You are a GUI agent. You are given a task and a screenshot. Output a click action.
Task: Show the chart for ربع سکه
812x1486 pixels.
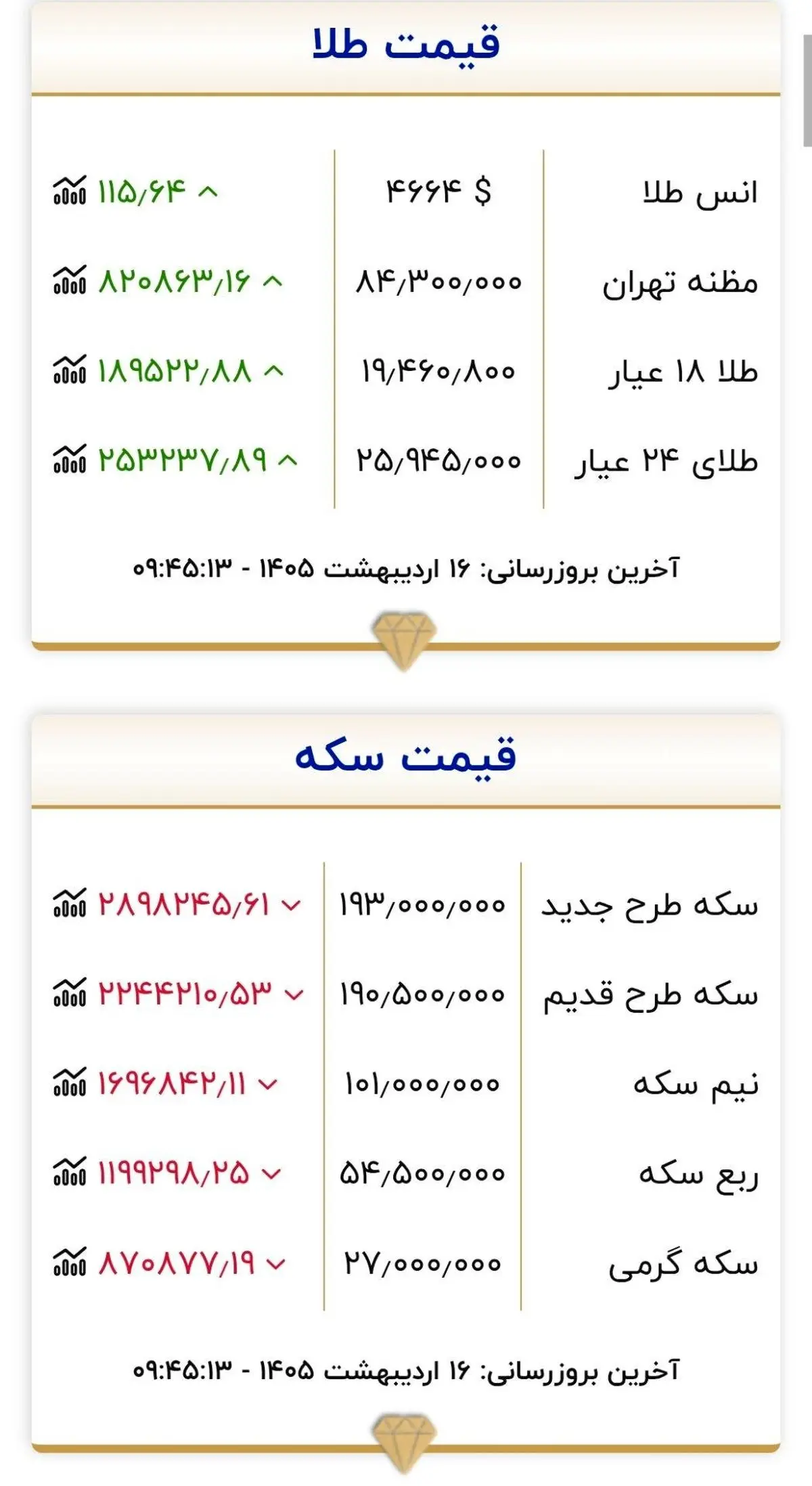click(x=70, y=1171)
